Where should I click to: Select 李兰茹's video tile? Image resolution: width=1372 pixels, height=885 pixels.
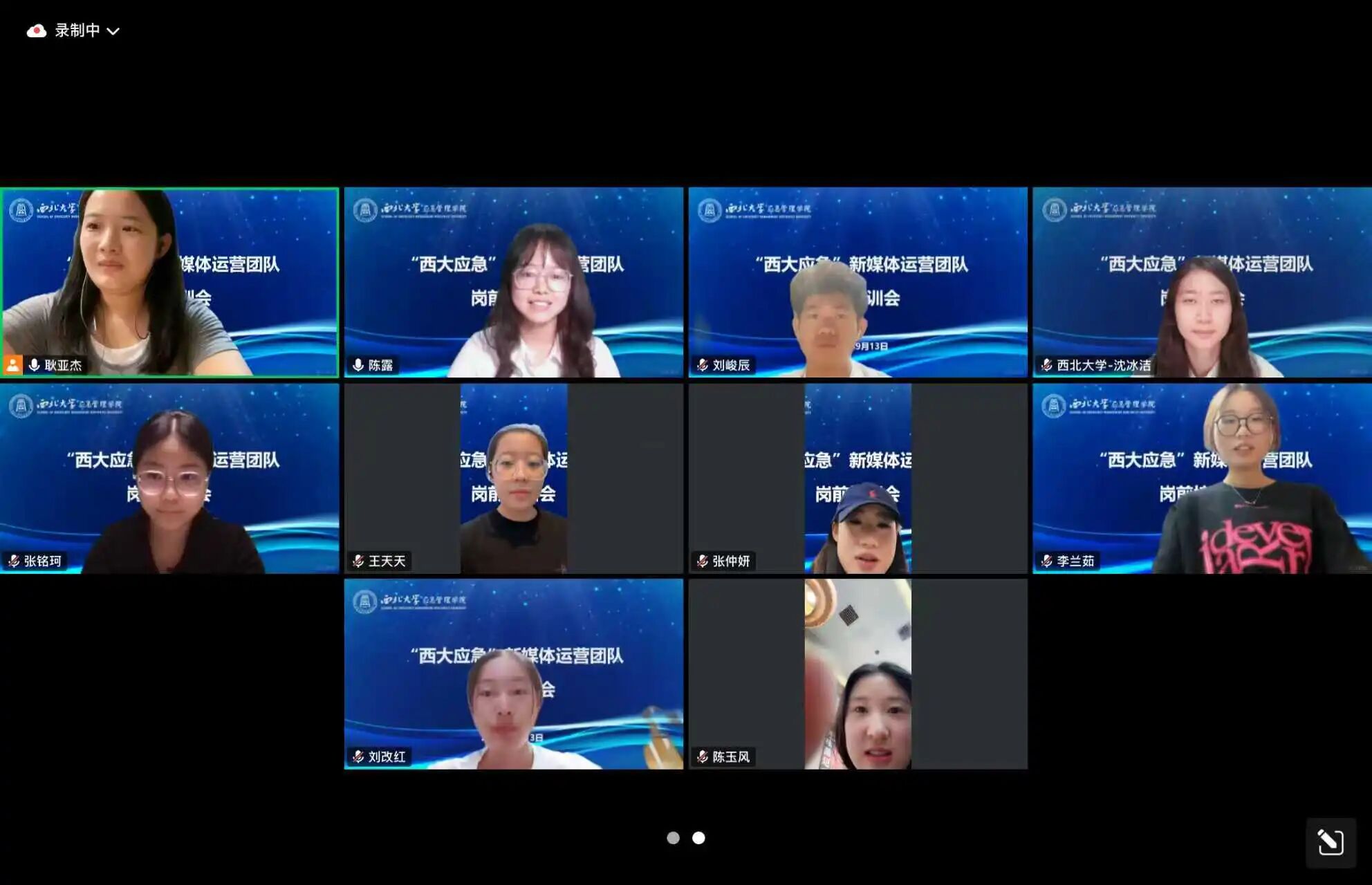click(x=1202, y=478)
